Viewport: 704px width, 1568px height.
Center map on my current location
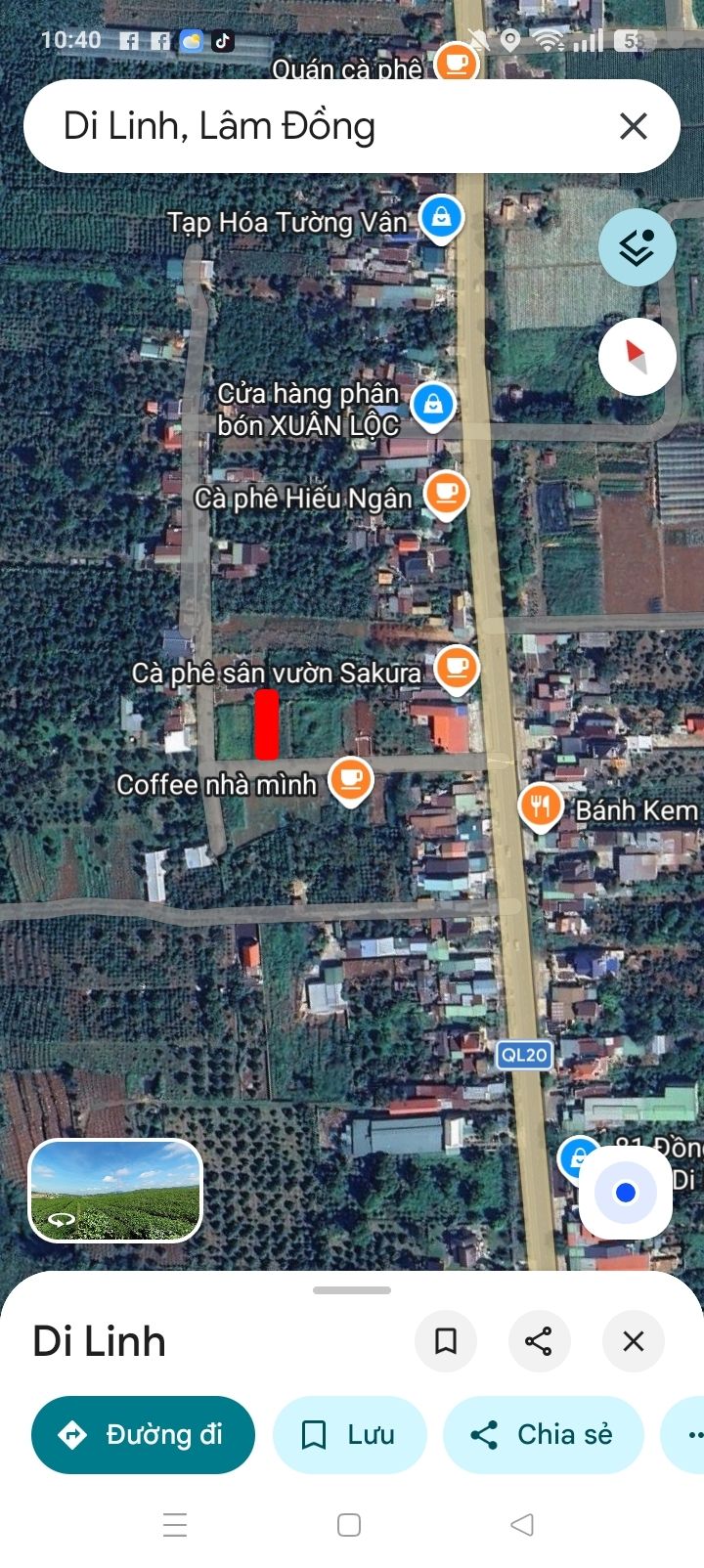click(626, 1193)
